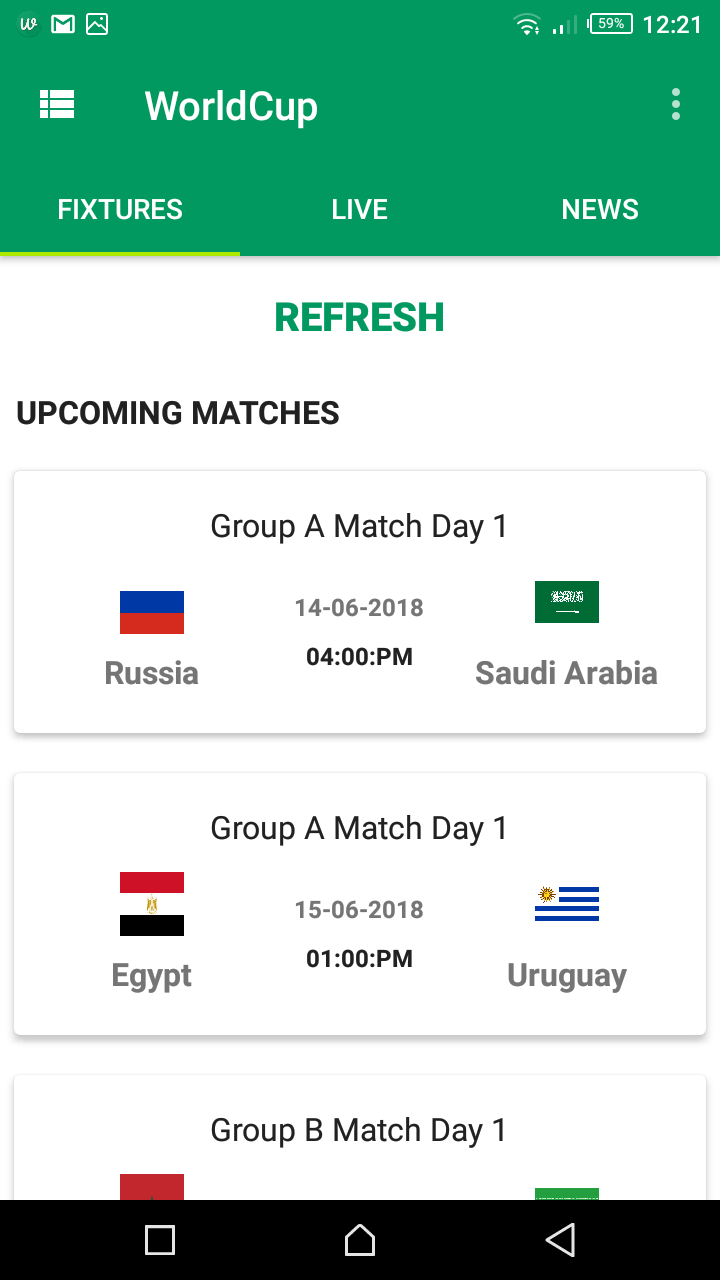The width and height of the screenshot is (720, 1280).
Task: Open the Gmail icon in status bar
Action: [62, 22]
